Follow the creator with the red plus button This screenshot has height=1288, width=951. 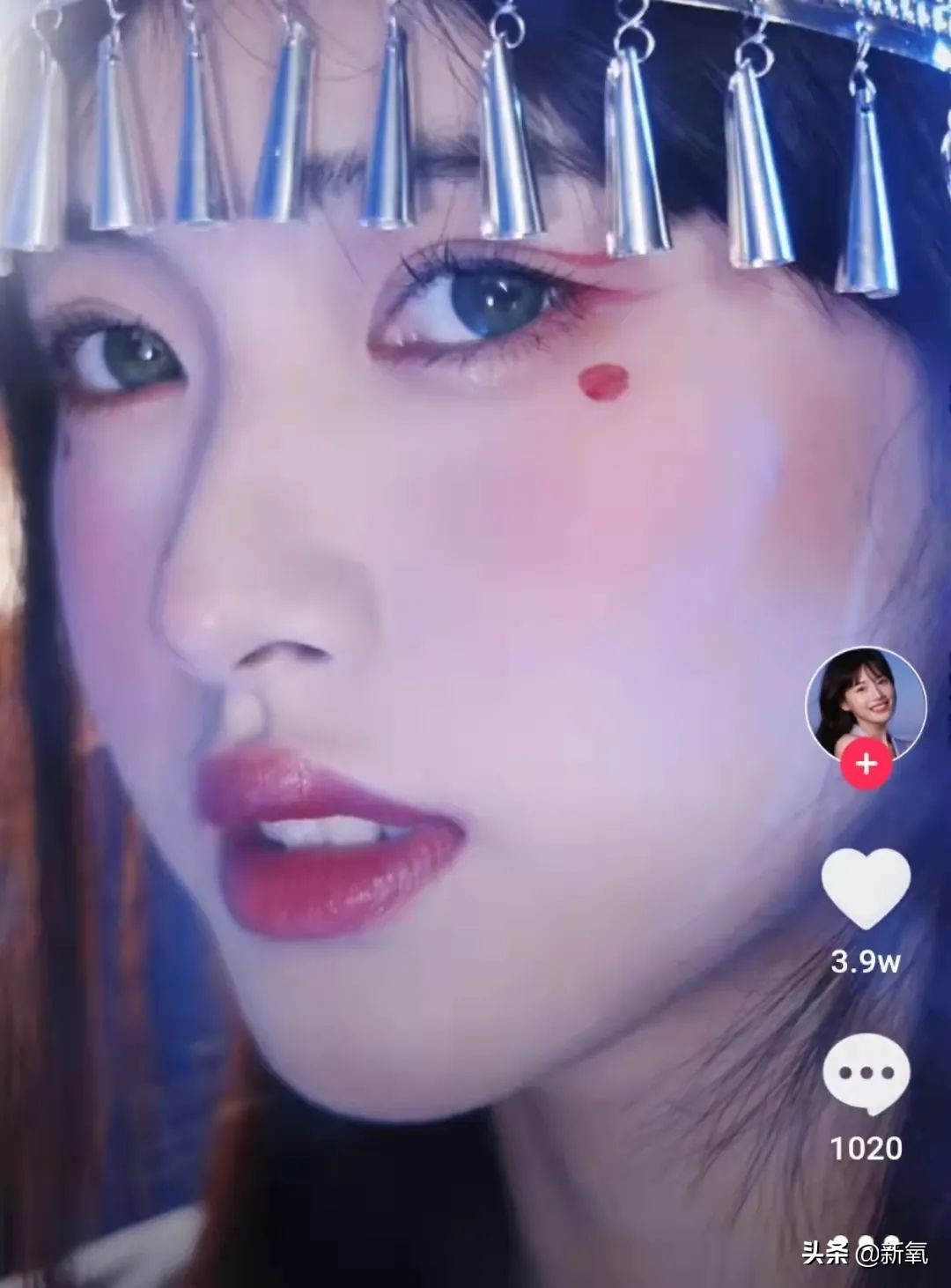pyautogui.click(x=866, y=763)
